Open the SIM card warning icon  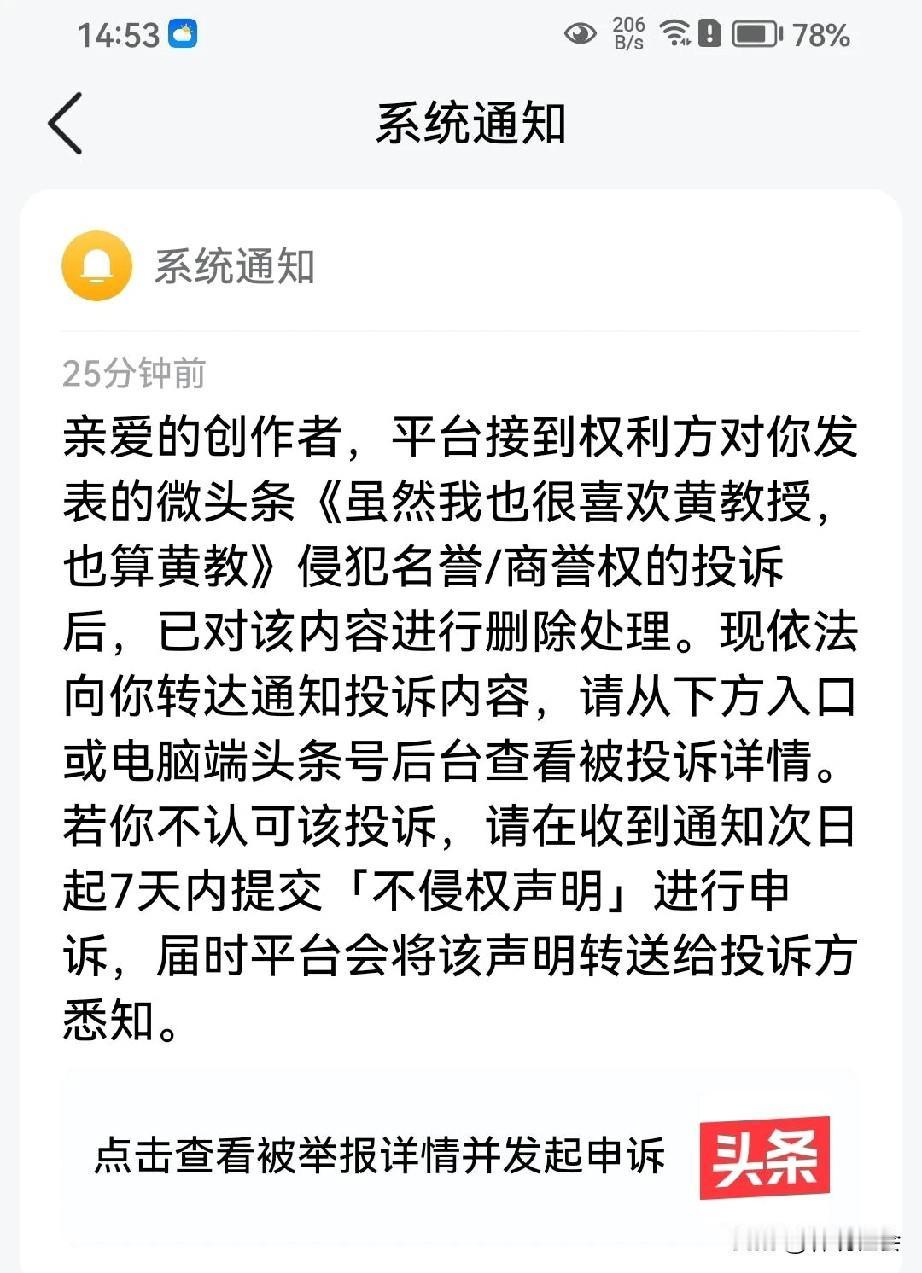click(x=712, y=32)
